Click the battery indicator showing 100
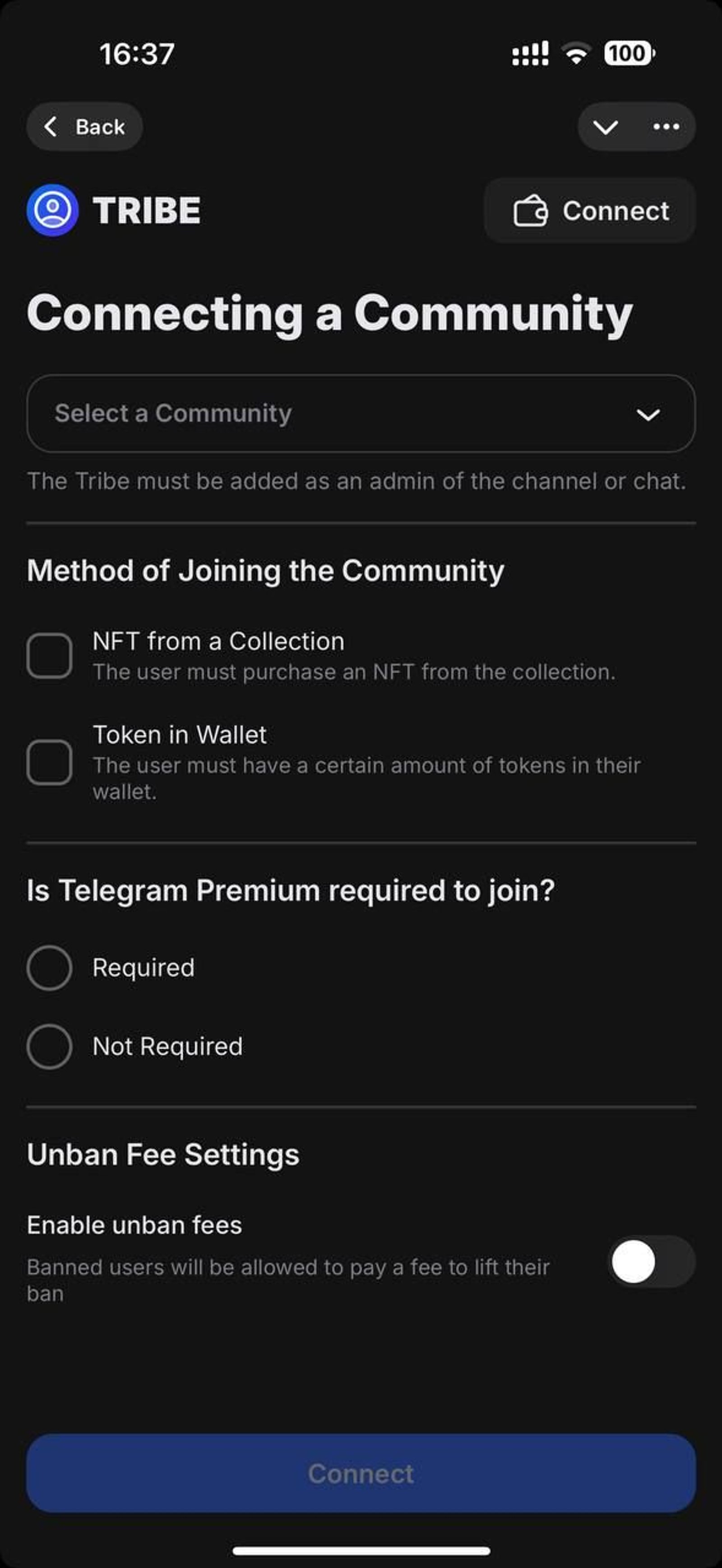Viewport: 722px width, 1568px height. [628, 54]
